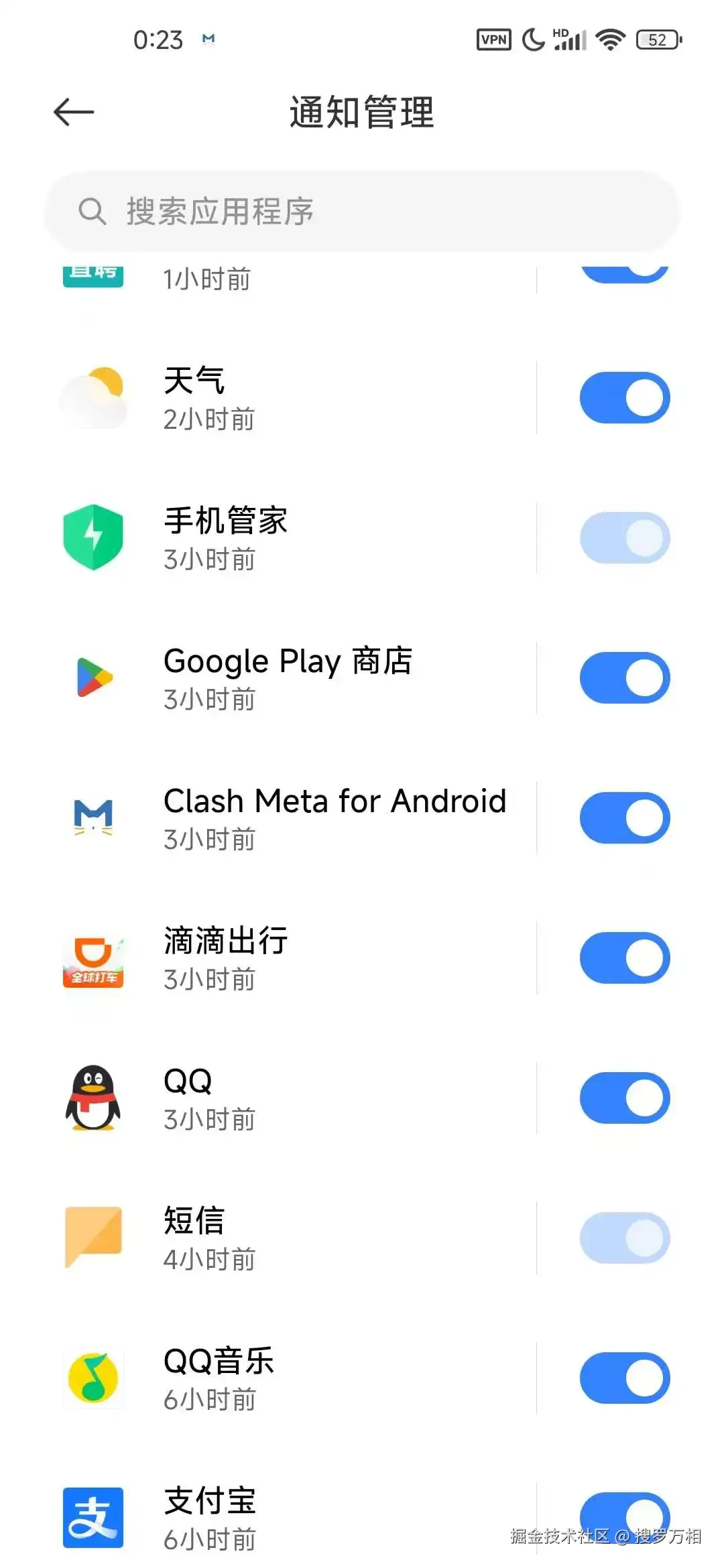Viewport: 724px width, 1568px height.
Task: Tap the 天气 weather app icon
Action: [x=93, y=397]
